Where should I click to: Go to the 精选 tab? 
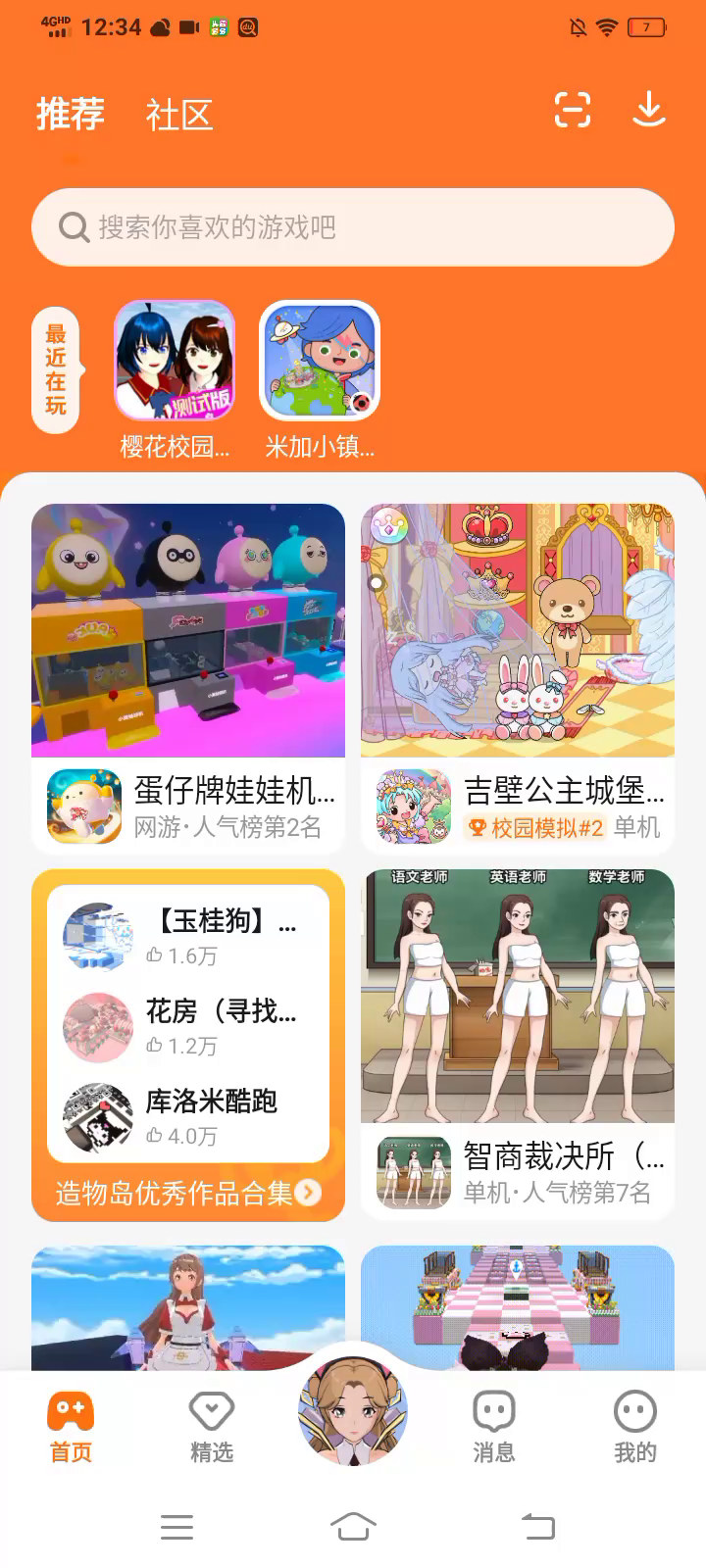pyautogui.click(x=212, y=1427)
